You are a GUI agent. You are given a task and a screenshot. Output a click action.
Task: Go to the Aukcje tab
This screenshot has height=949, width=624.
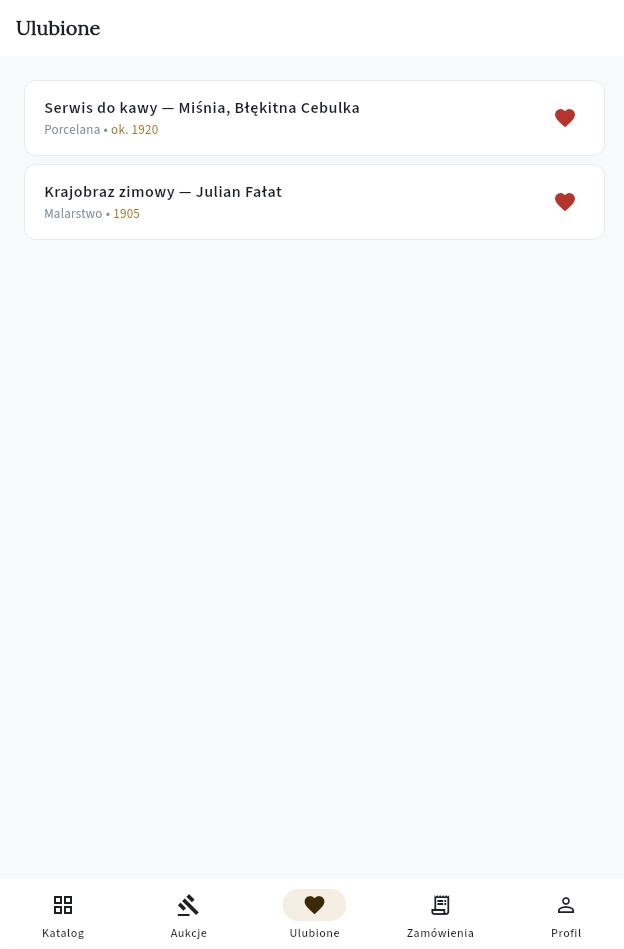(188, 915)
